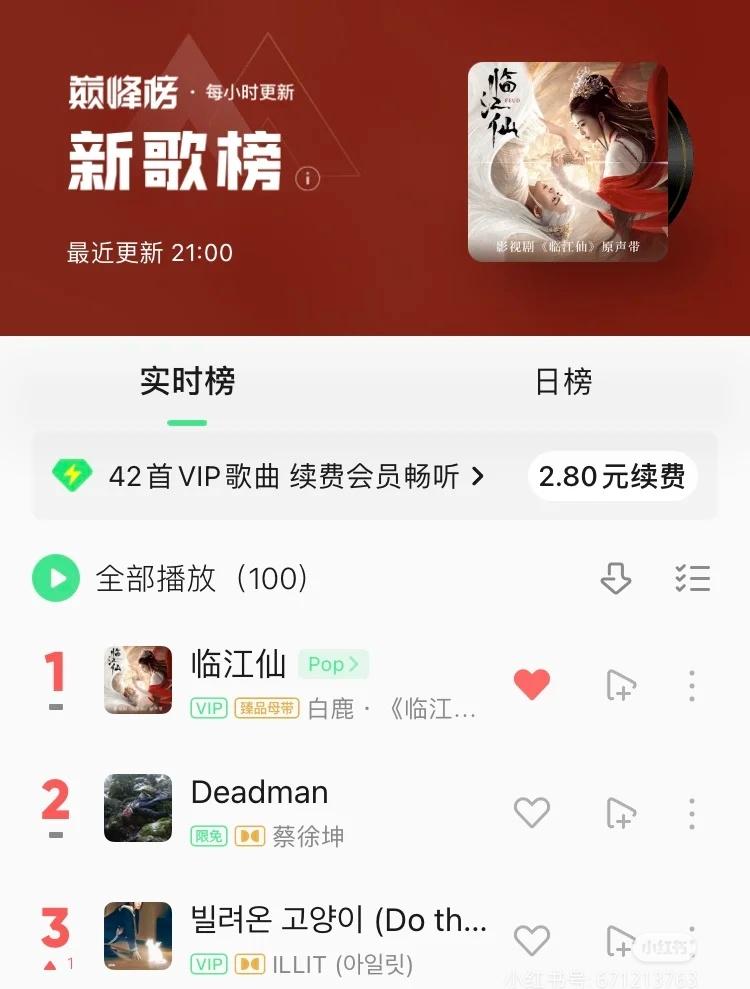This screenshot has width=750, height=989.
Task: Open more options for 临江仙
Action: tap(692, 685)
